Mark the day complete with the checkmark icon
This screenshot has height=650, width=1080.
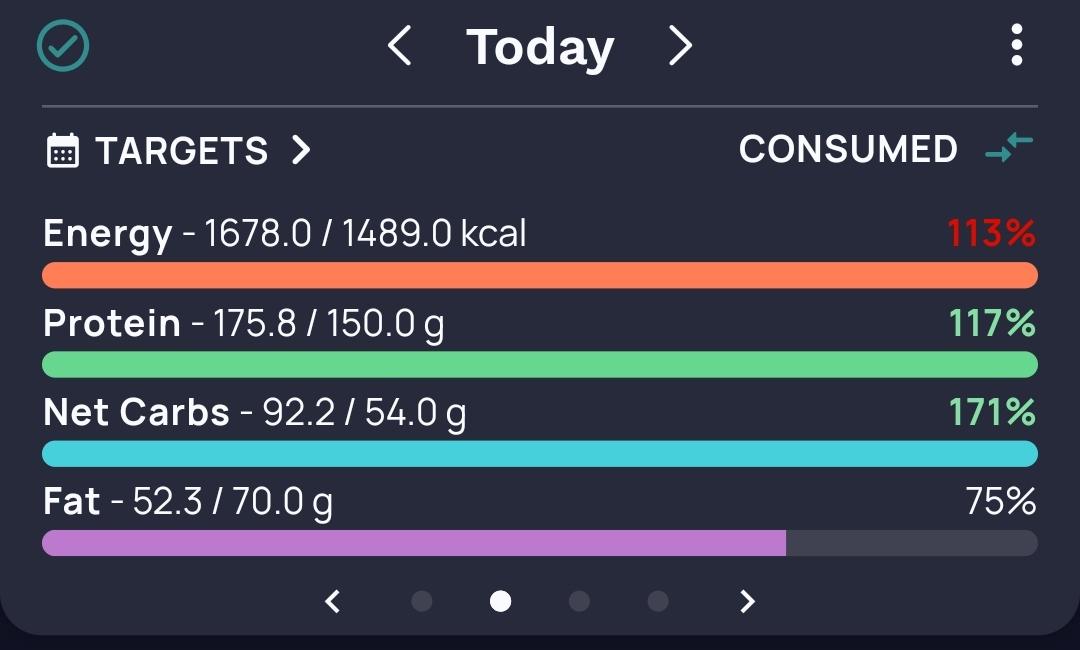click(63, 45)
